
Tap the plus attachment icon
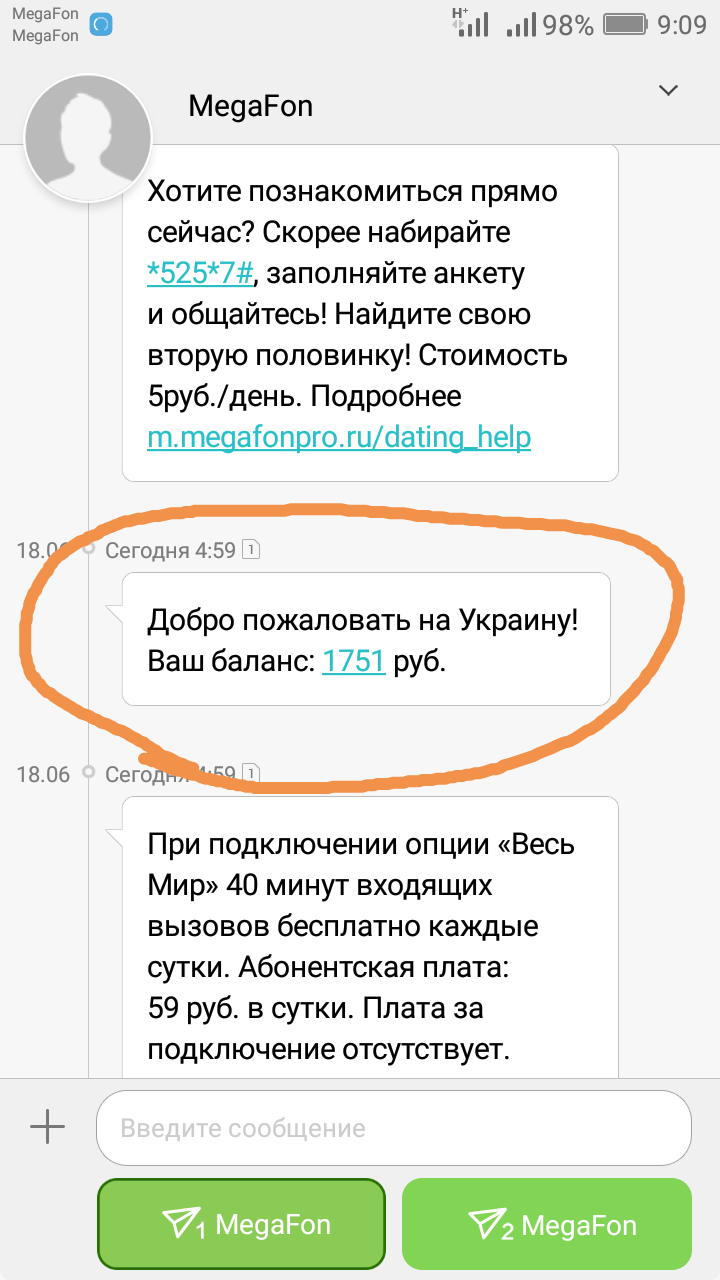coord(47,1128)
